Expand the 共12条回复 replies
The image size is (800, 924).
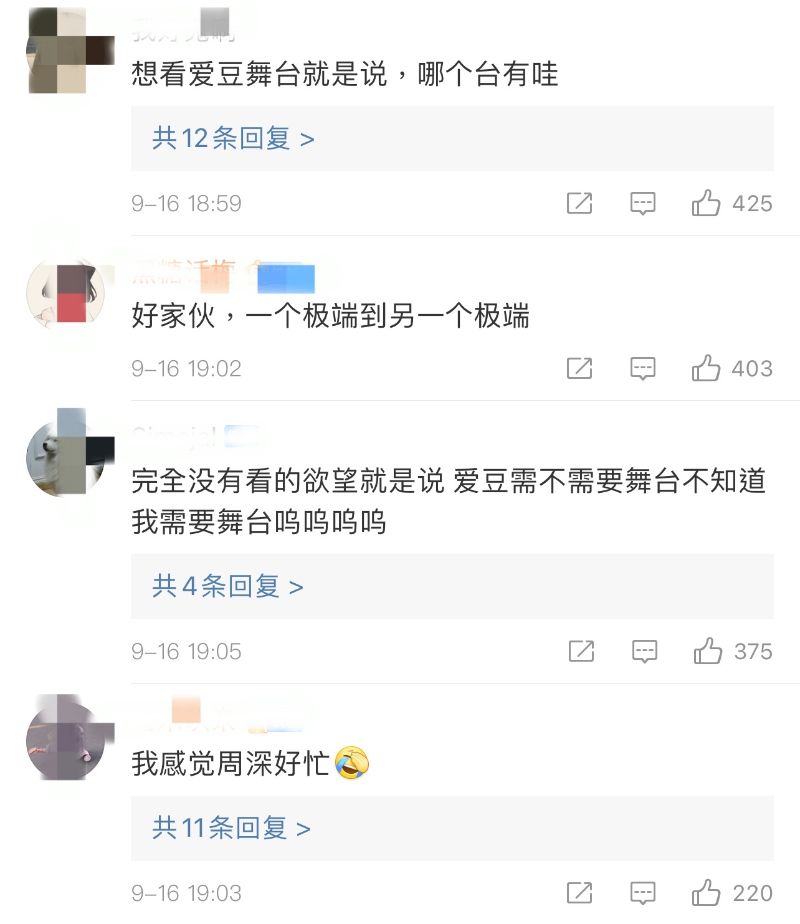233,138
